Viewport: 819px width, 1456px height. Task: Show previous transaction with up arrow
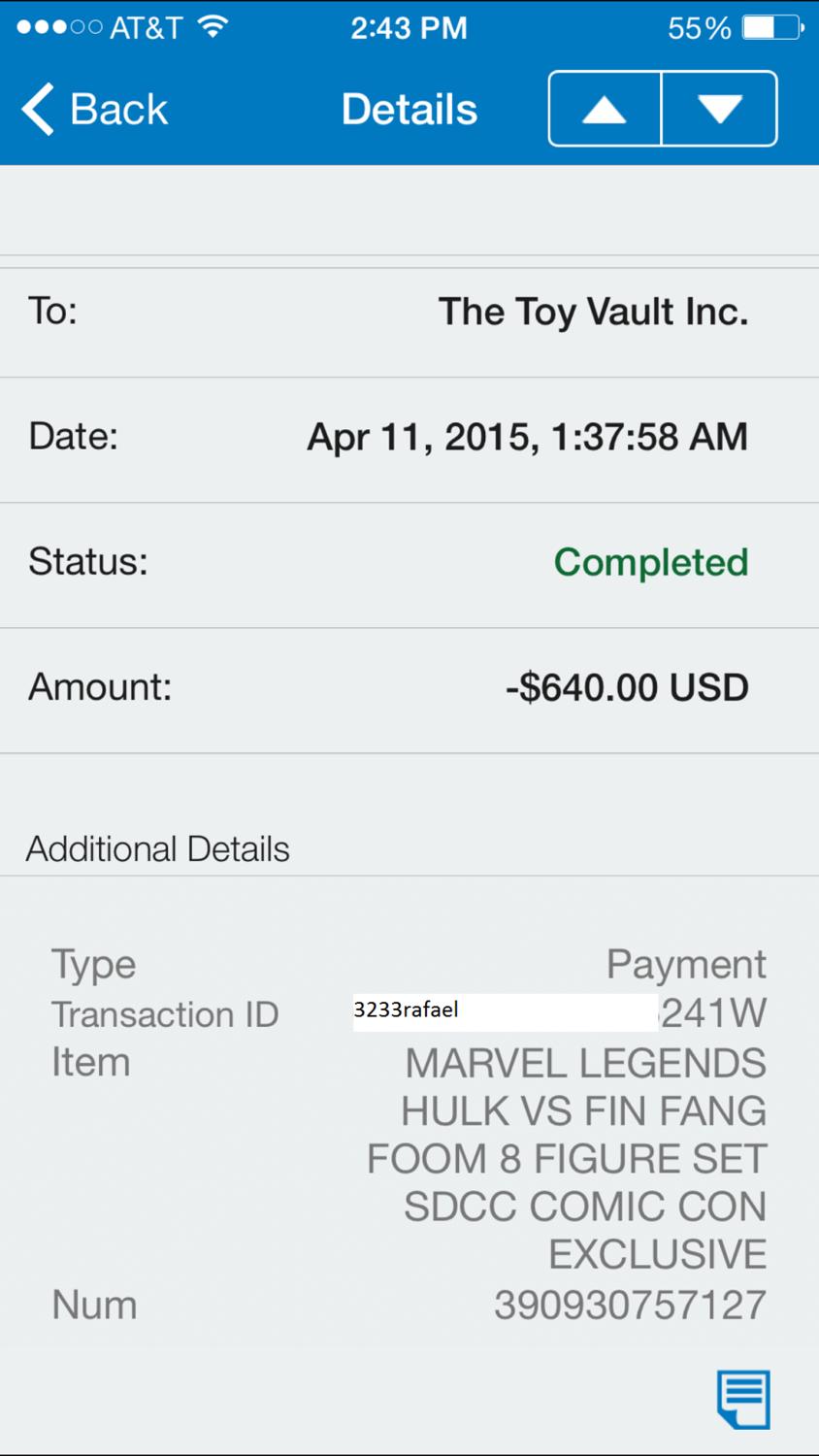click(x=605, y=109)
